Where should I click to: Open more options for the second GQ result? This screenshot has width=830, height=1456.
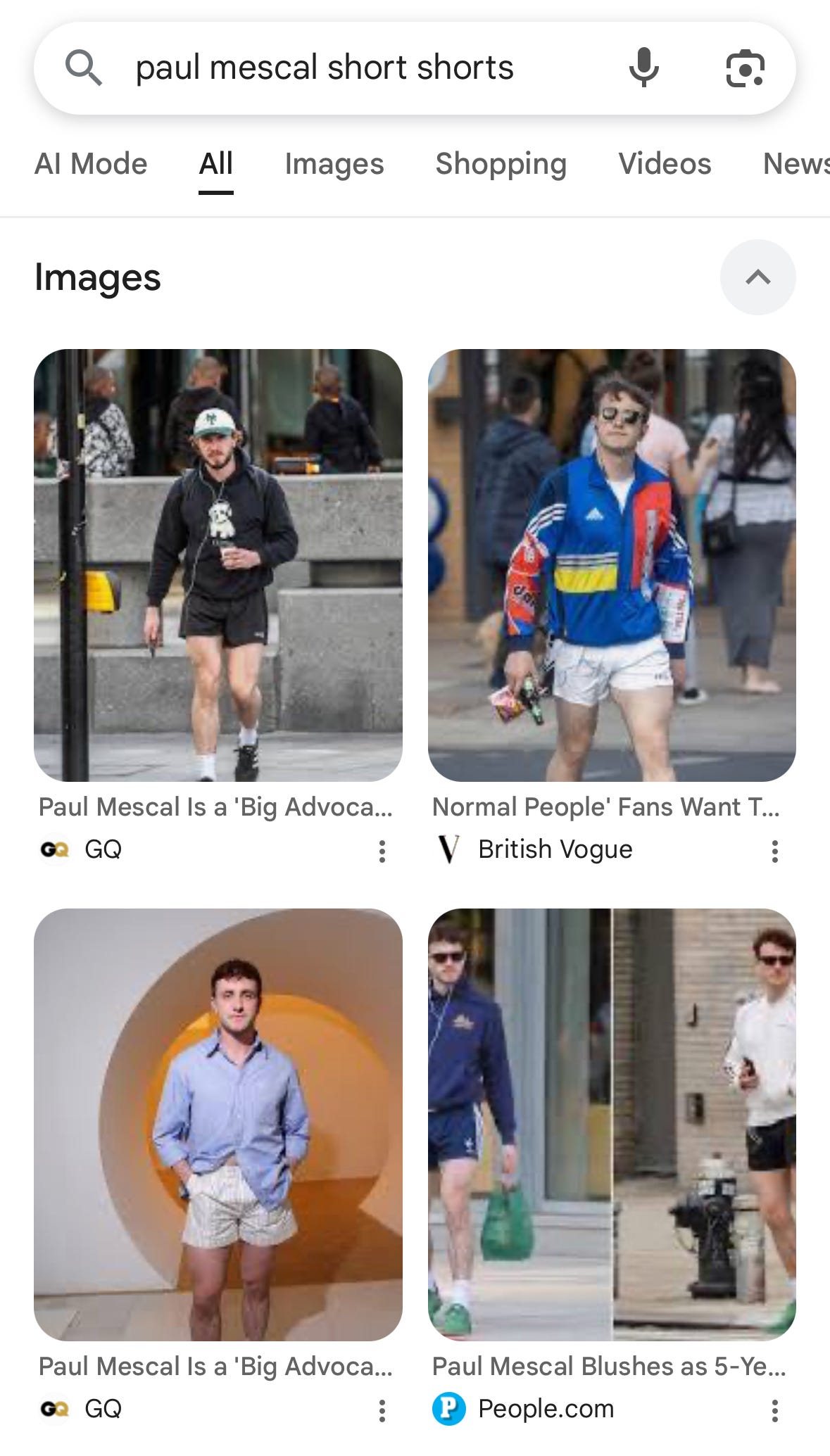coord(382,1410)
